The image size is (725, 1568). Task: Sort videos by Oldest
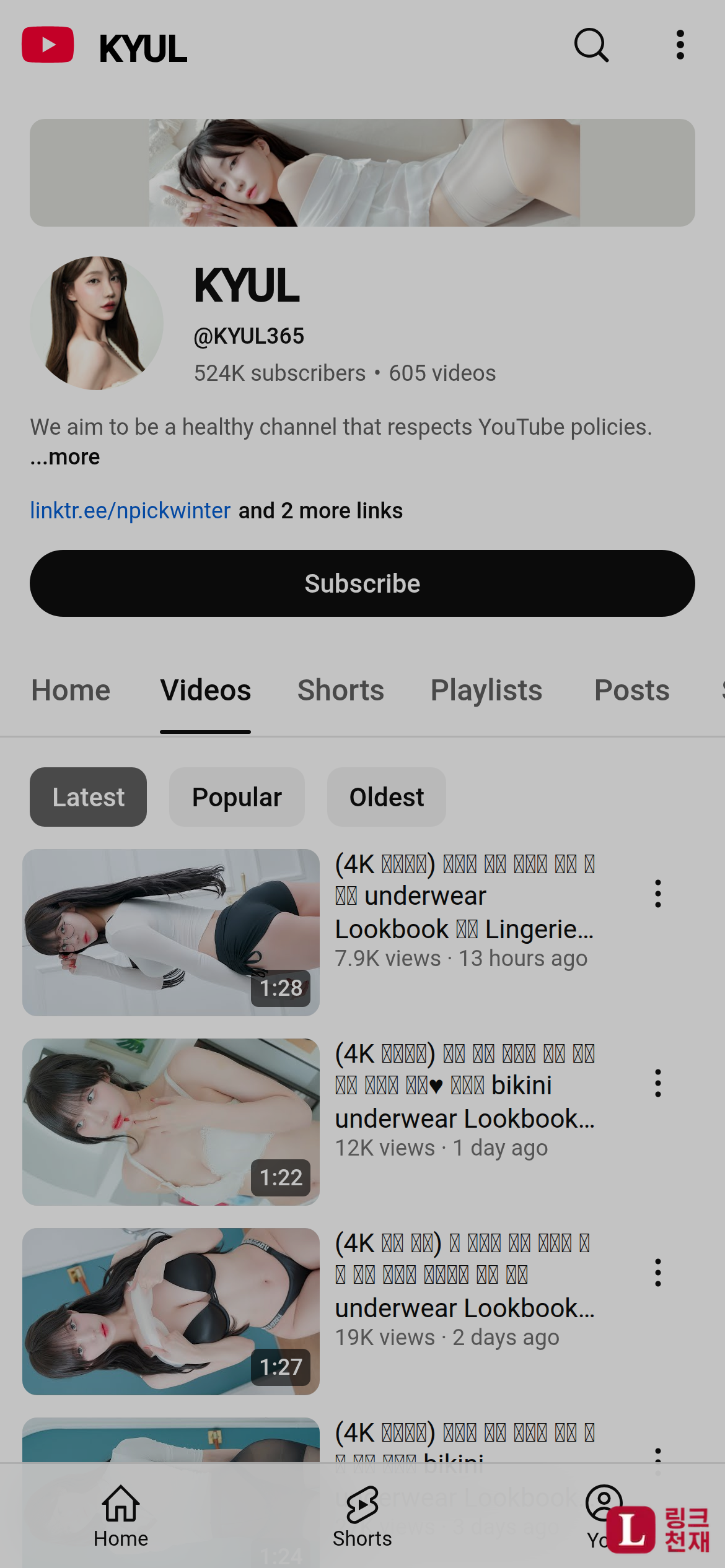[386, 797]
